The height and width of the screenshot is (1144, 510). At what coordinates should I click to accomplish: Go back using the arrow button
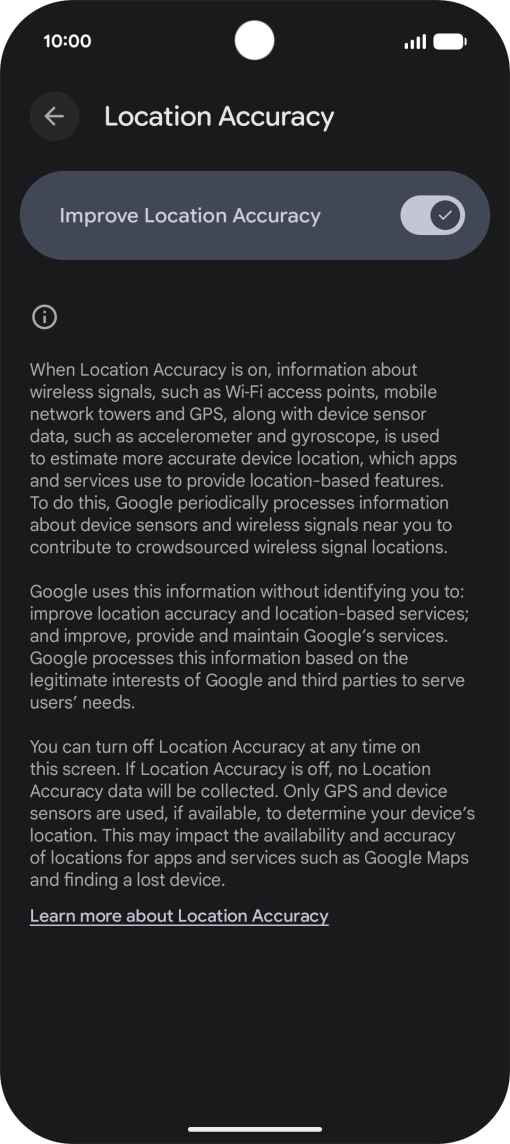(x=55, y=116)
